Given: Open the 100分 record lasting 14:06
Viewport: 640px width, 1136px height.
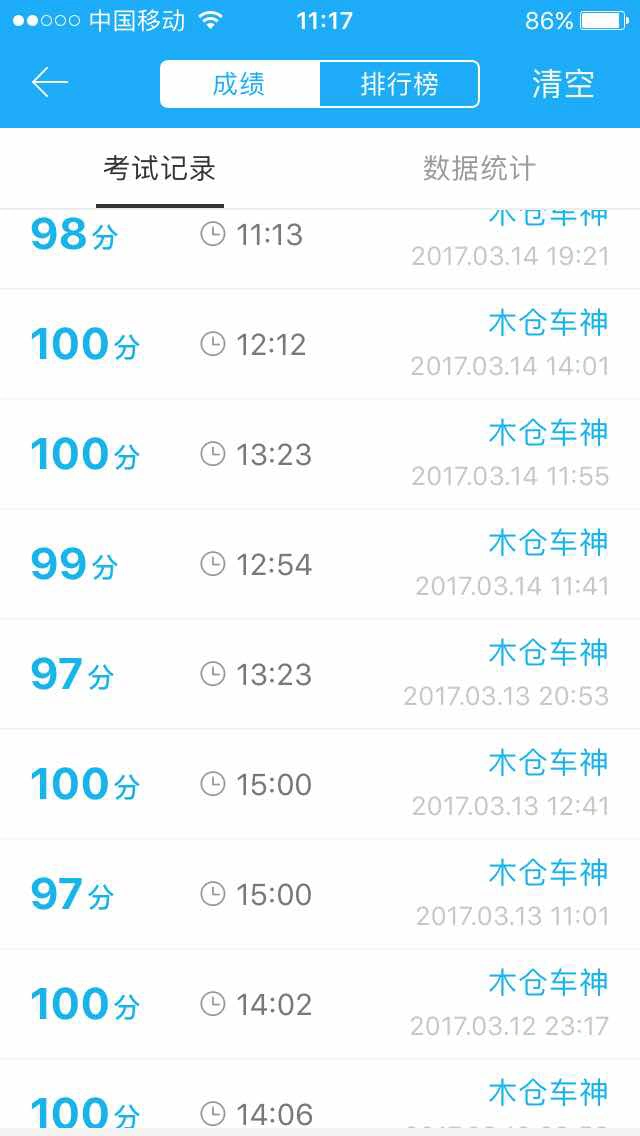Looking at the screenshot, I should coord(320,1098).
